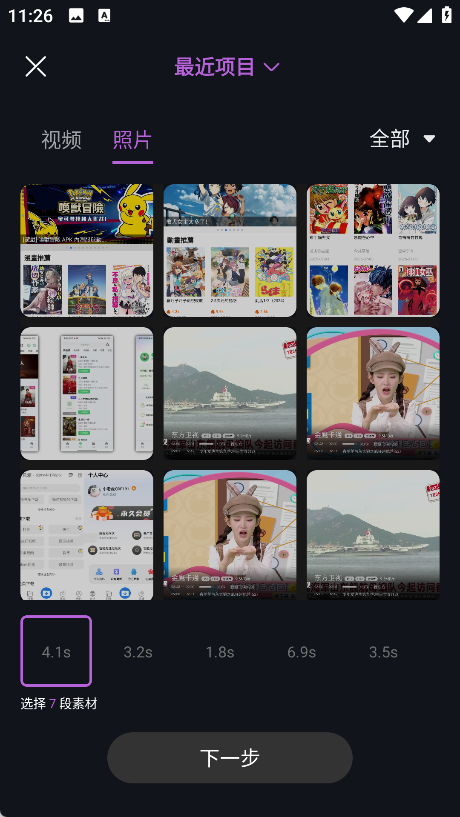
Task: Choose the 1.8s clip slot
Action: (220, 652)
